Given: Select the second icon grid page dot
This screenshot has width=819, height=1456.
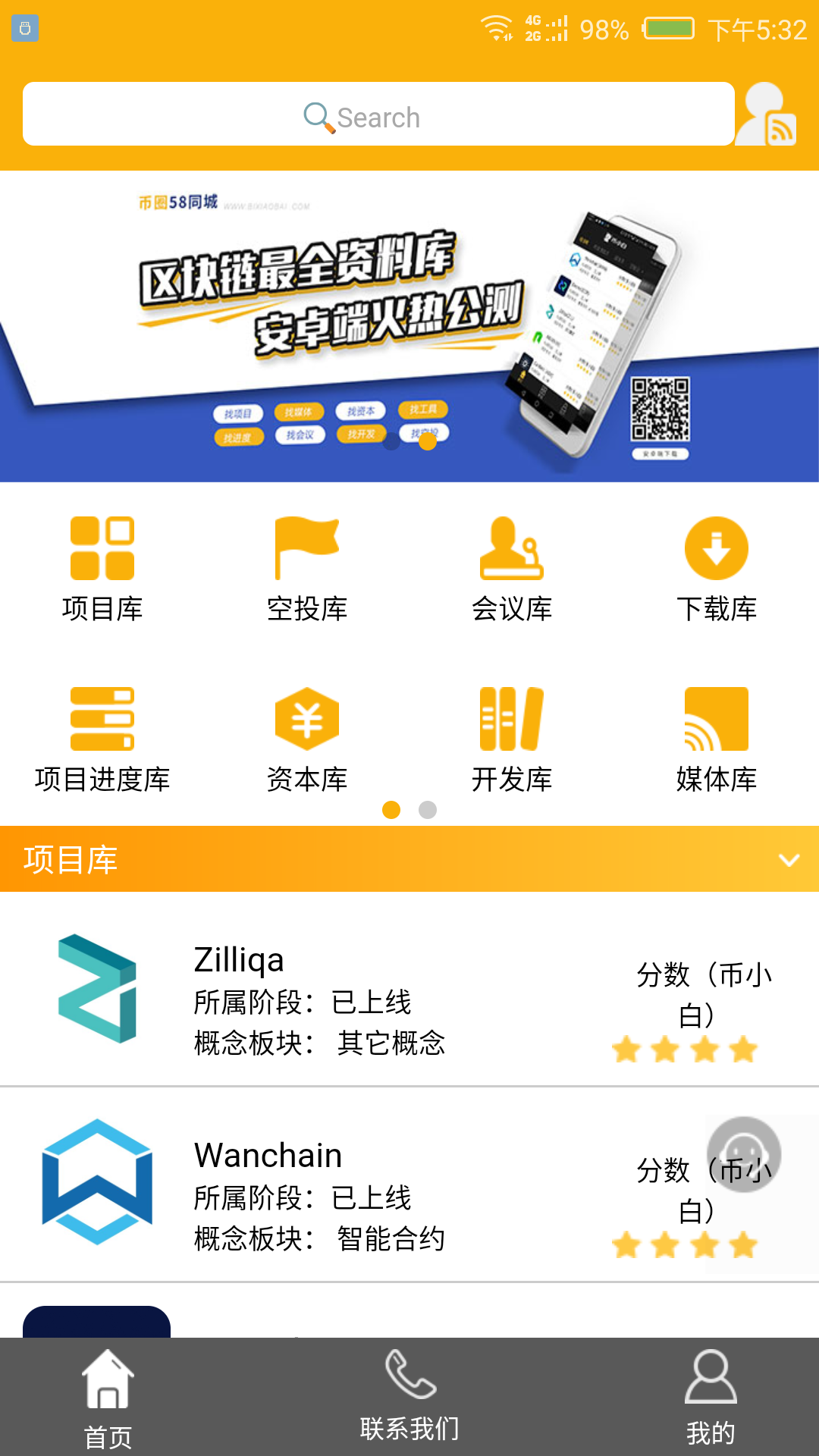Looking at the screenshot, I should coord(428,810).
